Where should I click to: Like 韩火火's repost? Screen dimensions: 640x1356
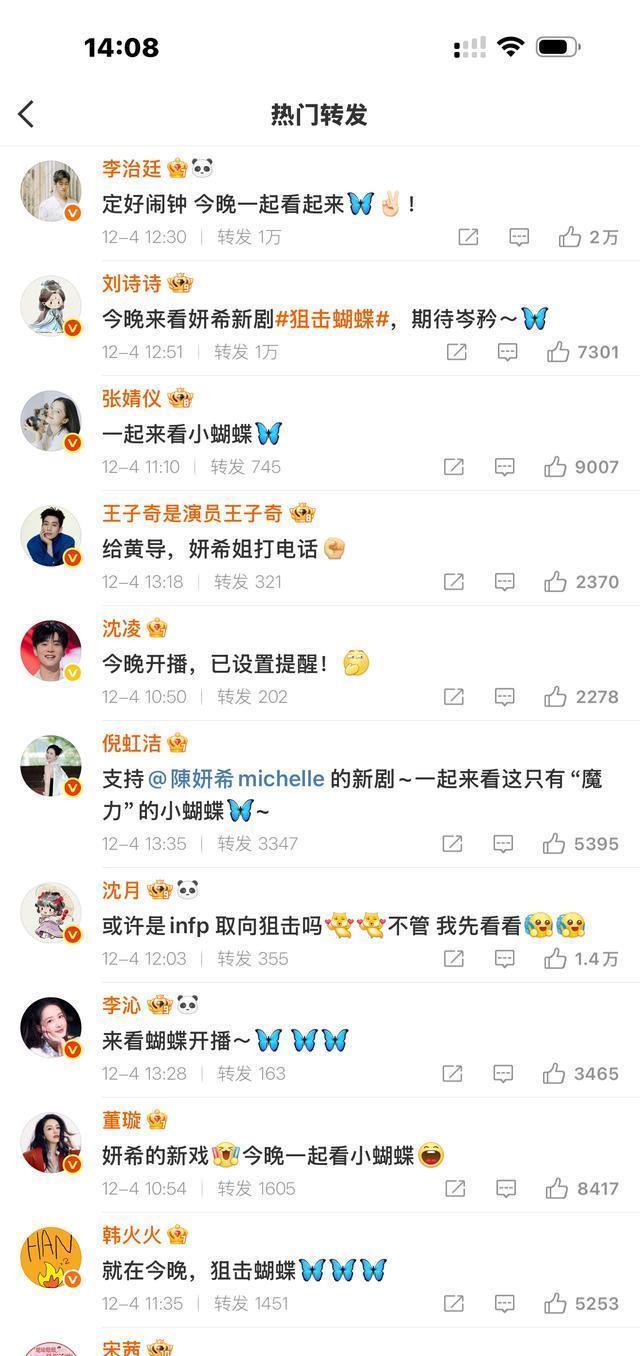click(556, 1304)
